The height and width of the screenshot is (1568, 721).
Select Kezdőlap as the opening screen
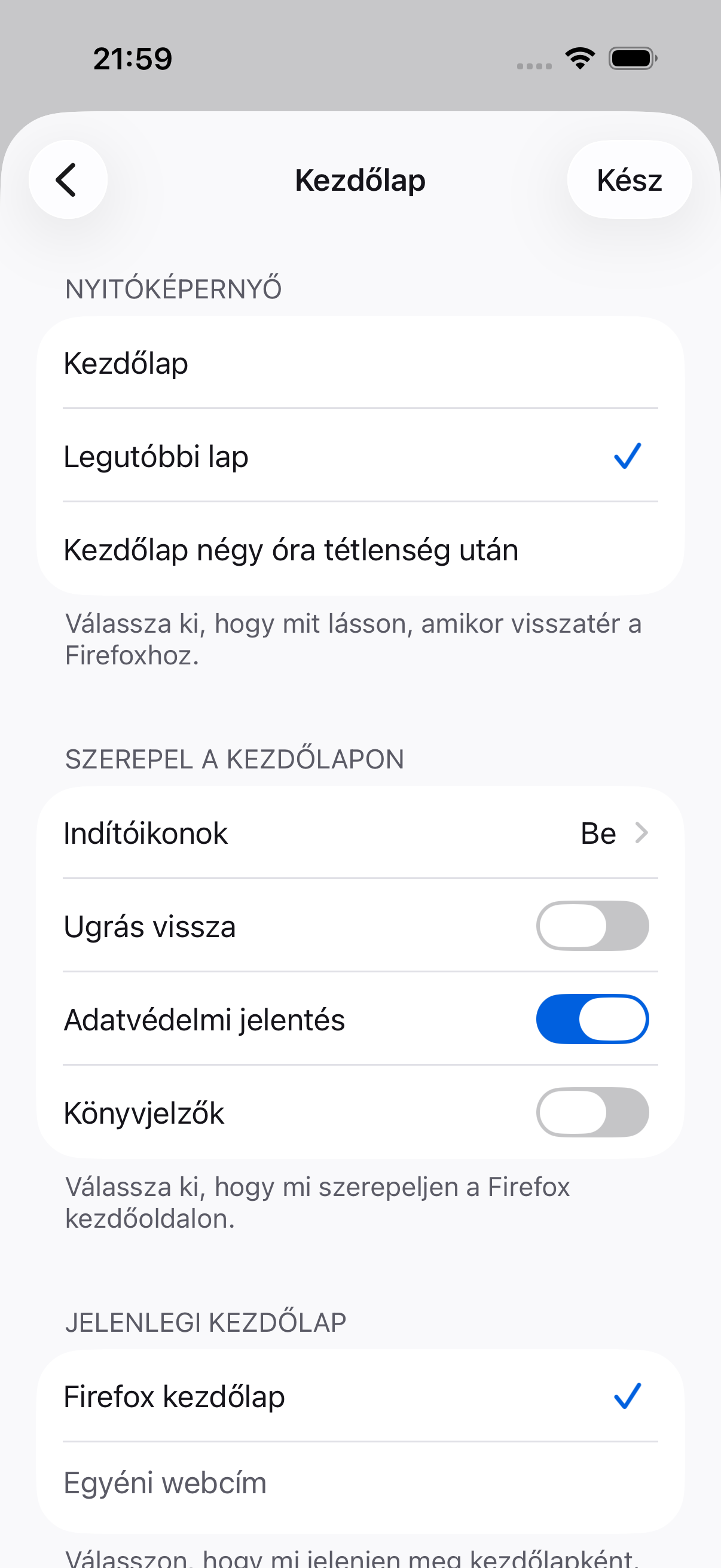[360, 363]
